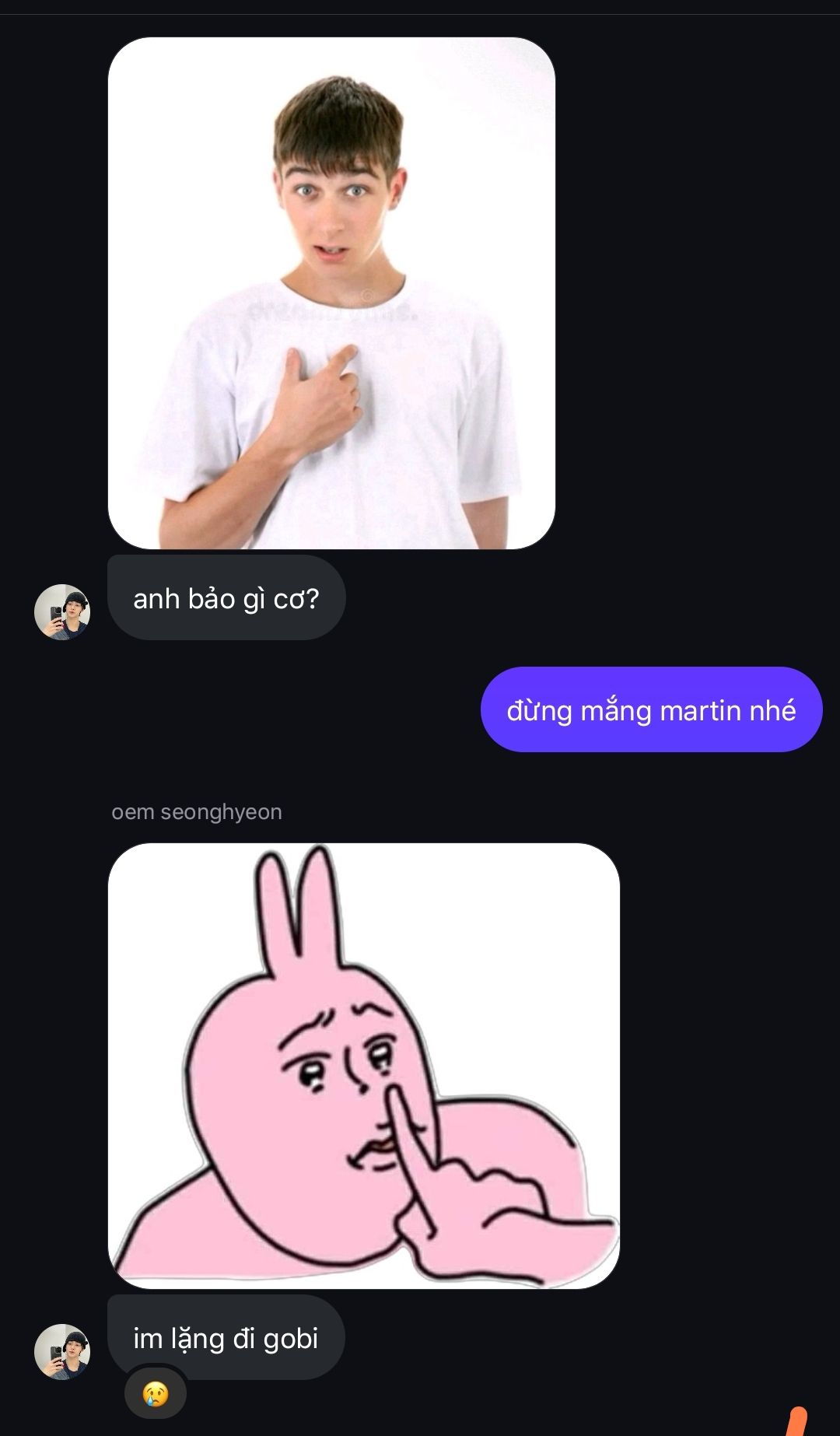Open the photo of man in white shirt
The image size is (840, 1436).
tap(331, 293)
